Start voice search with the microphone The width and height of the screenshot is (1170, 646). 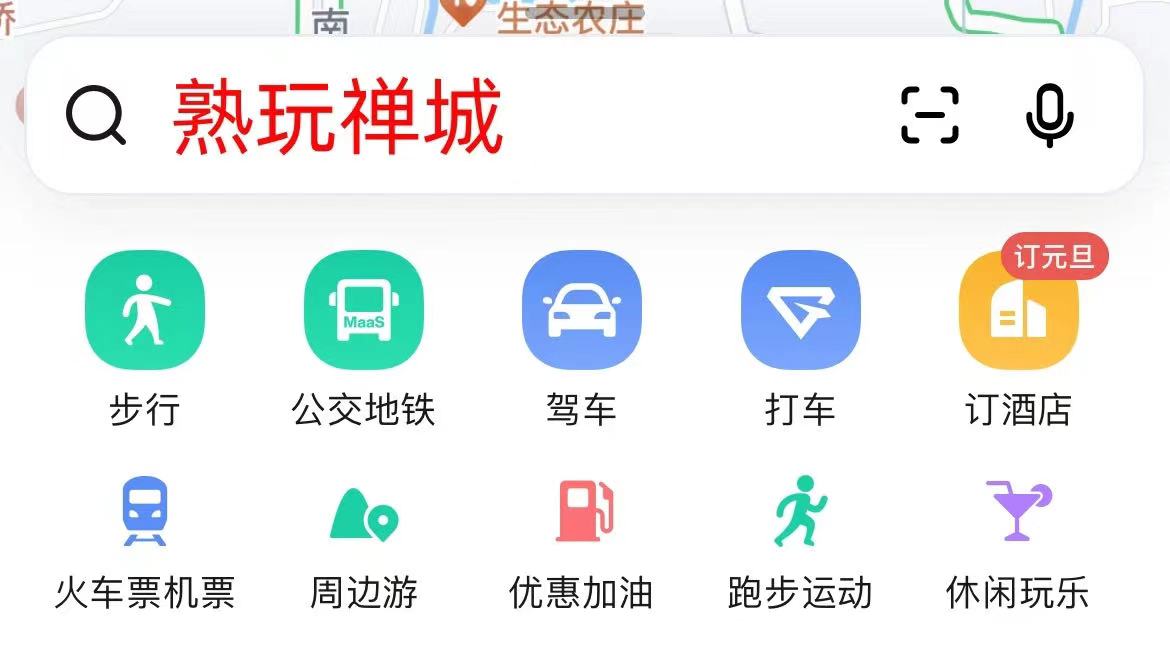pyautogui.click(x=1049, y=116)
